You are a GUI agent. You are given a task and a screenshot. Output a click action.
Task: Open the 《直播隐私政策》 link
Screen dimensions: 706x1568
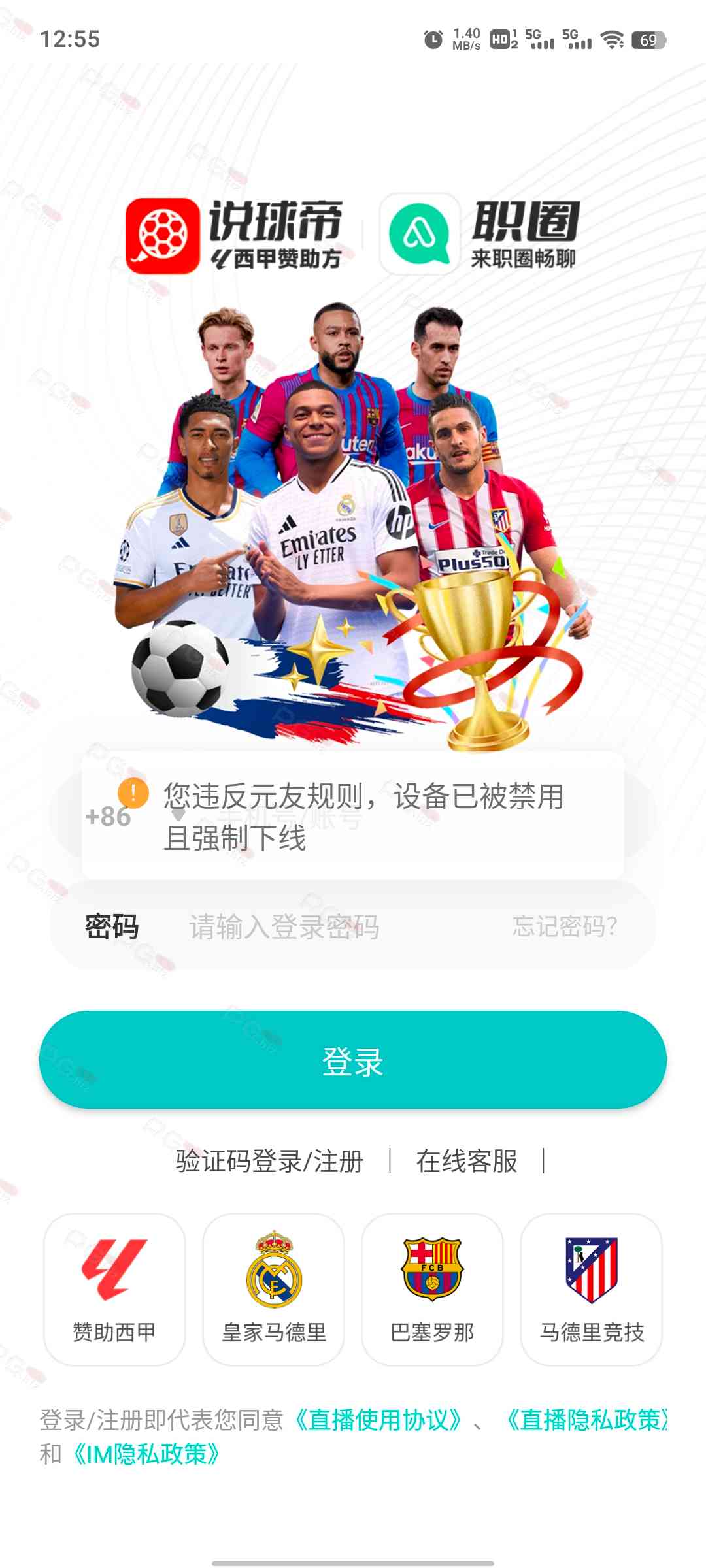[x=586, y=1420]
